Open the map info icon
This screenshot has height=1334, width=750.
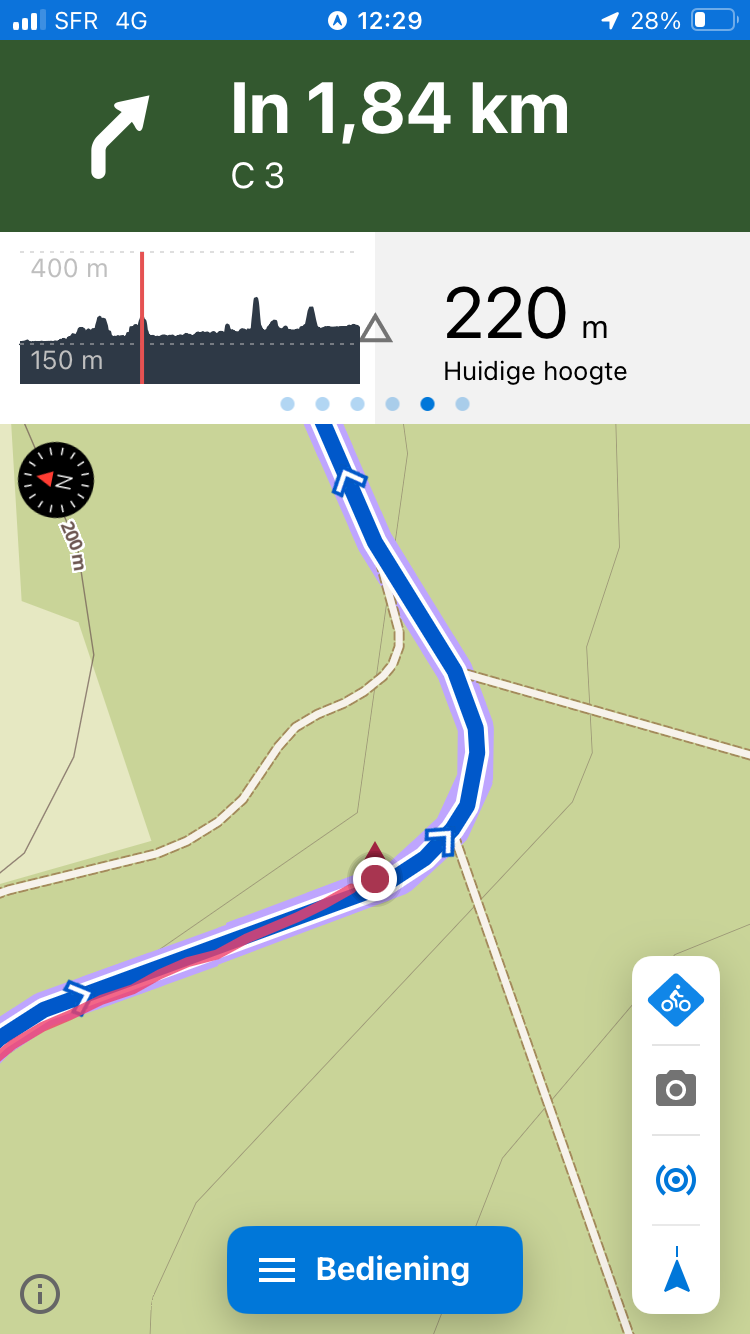[x=40, y=1294]
